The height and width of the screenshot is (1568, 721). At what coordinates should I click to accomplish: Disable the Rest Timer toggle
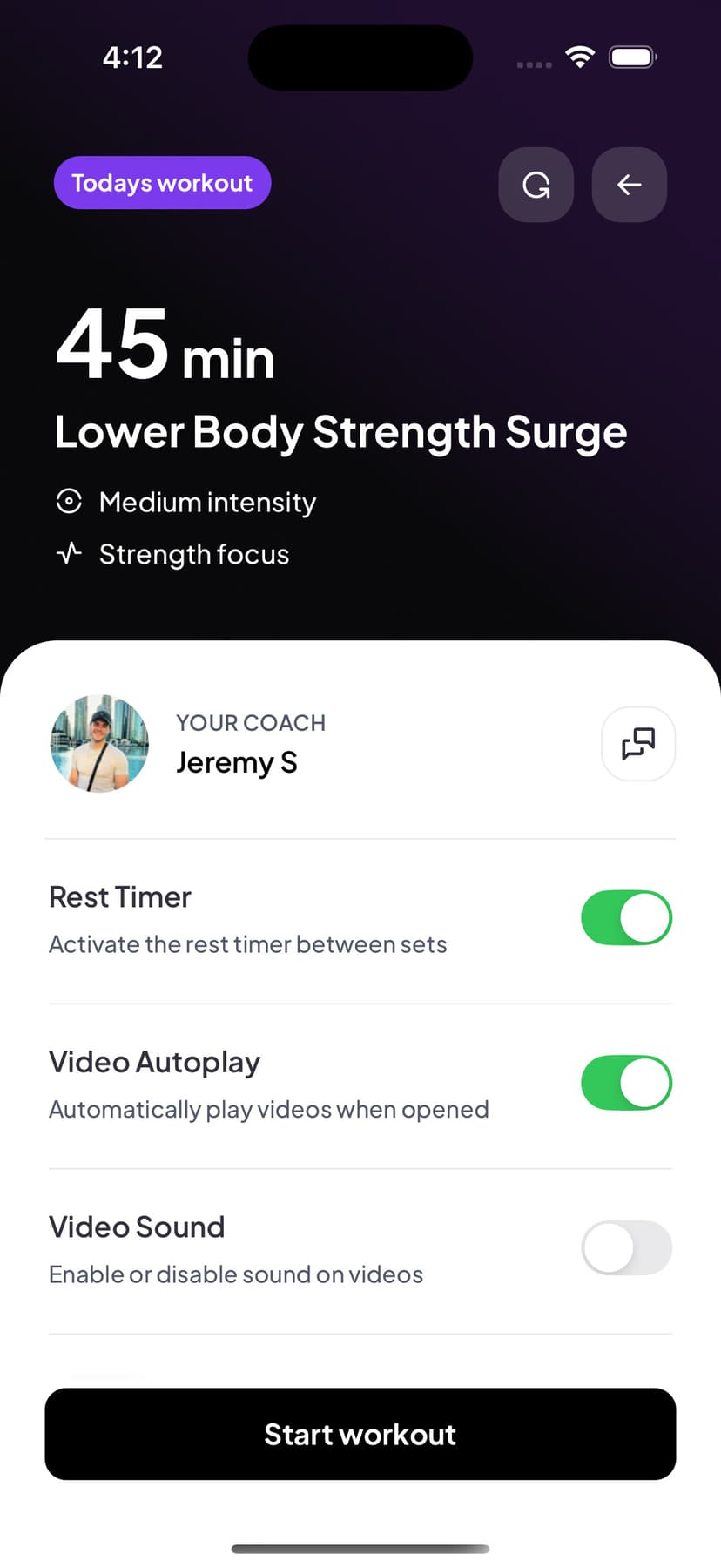[x=626, y=917]
